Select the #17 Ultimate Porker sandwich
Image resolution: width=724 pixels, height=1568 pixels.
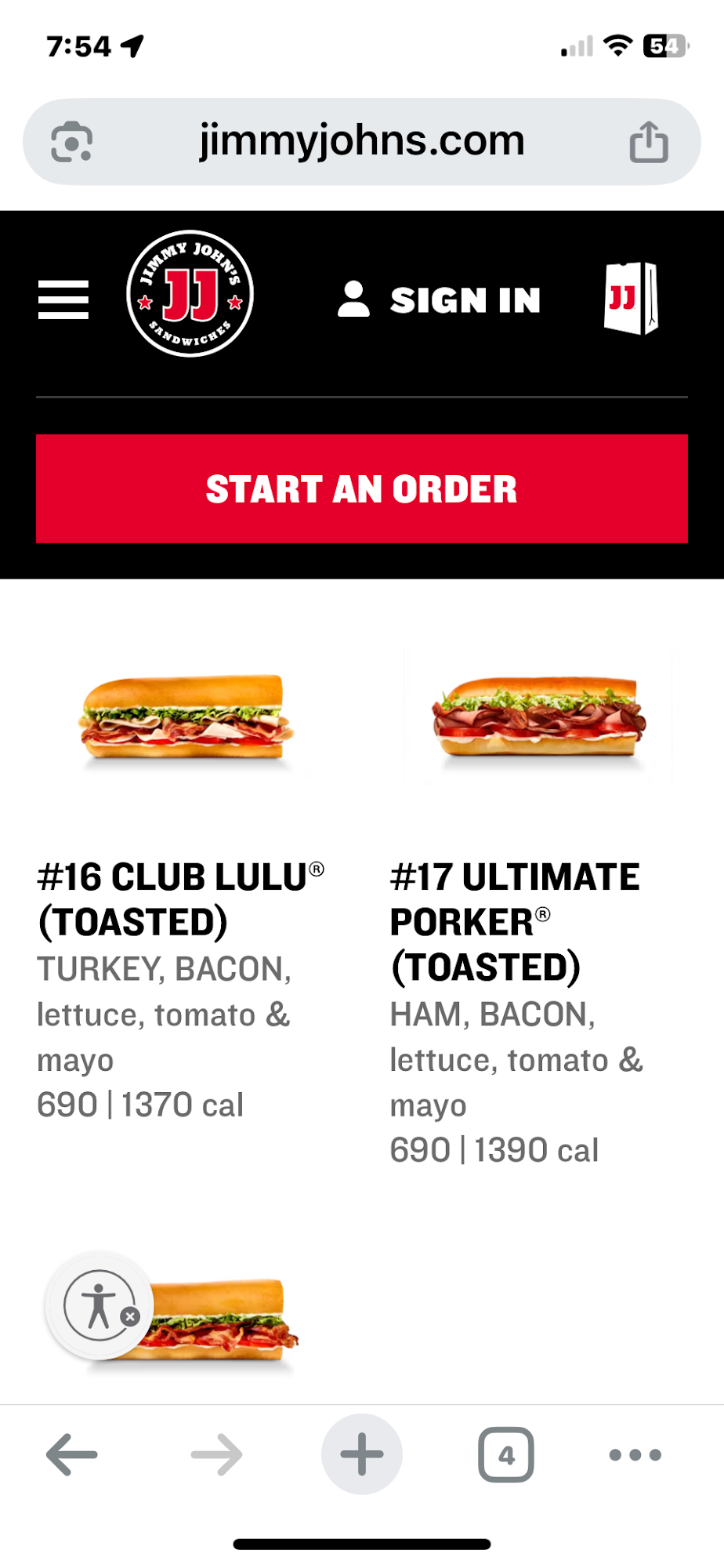click(515, 921)
